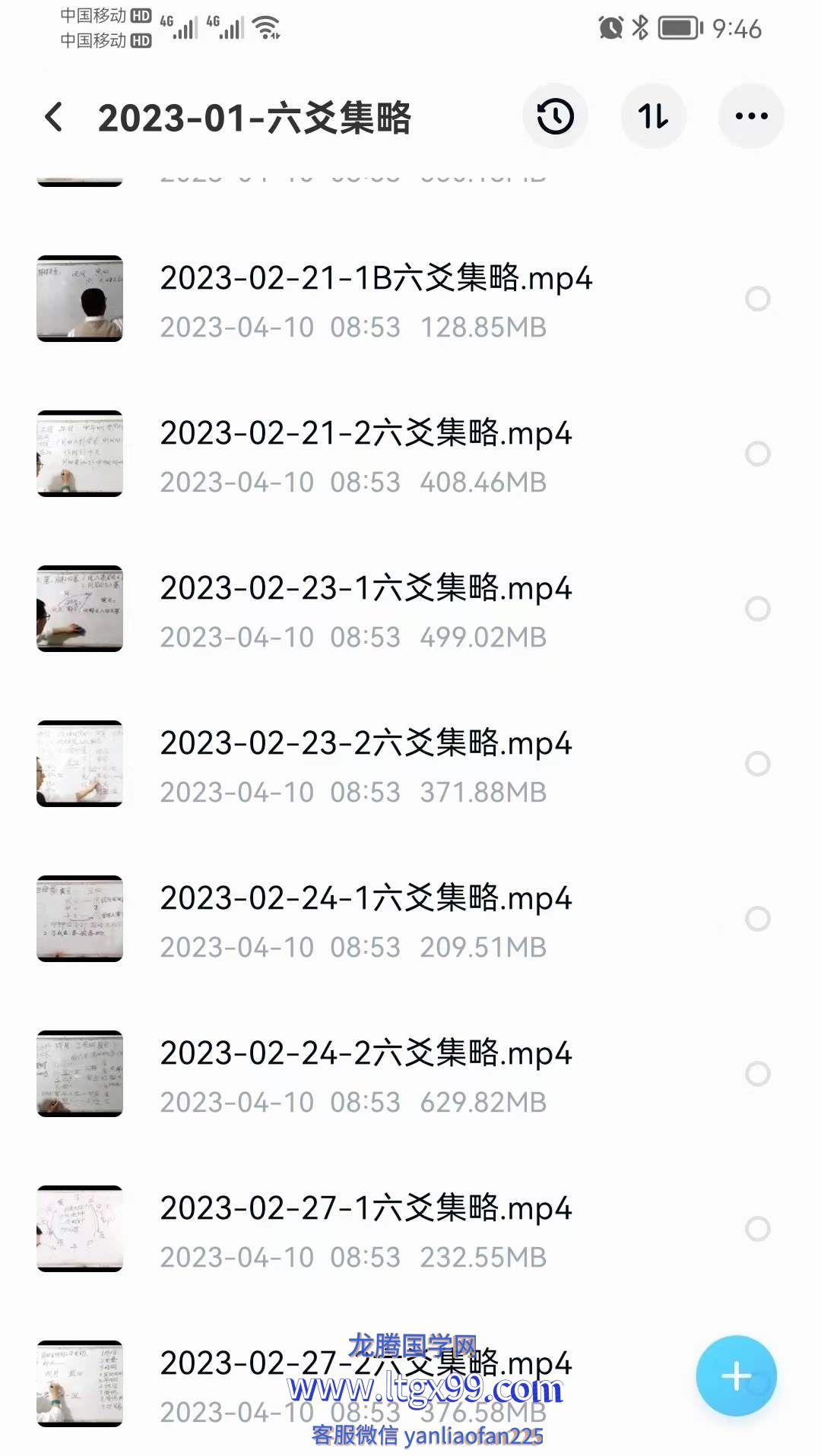Viewport: 821px width, 1456px height.
Task: Tick the circle beside 2023-02-23-1六爻集略.mp4
Action: click(x=757, y=609)
